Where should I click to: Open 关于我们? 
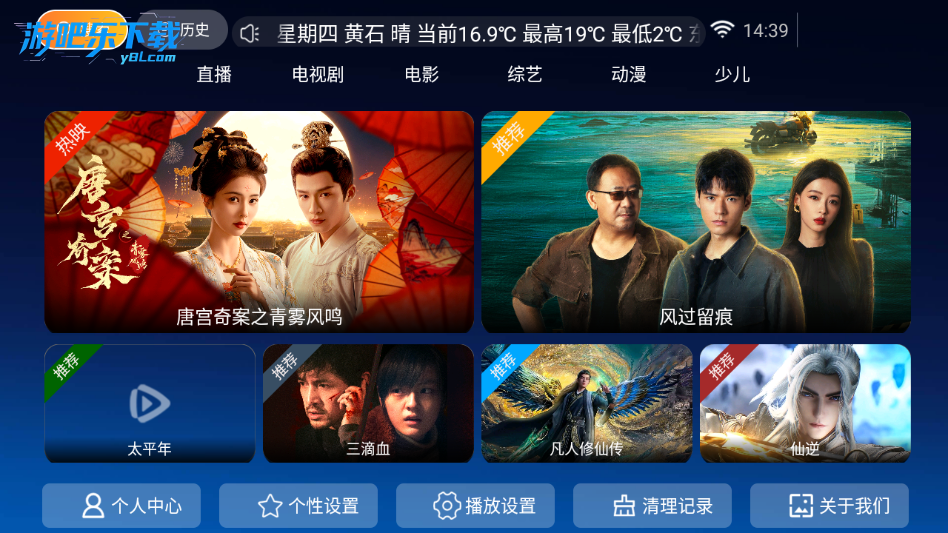click(829, 506)
